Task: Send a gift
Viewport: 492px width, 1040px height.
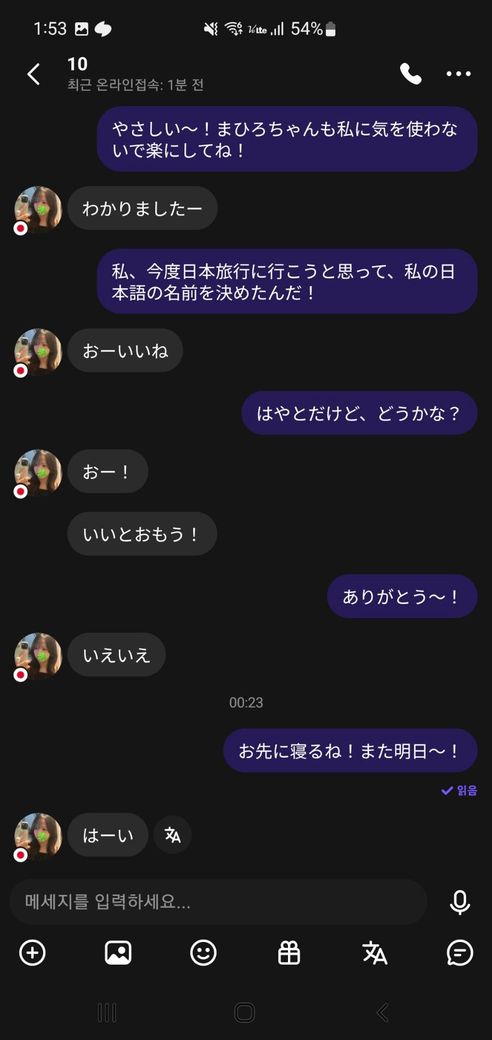Action: point(289,953)
